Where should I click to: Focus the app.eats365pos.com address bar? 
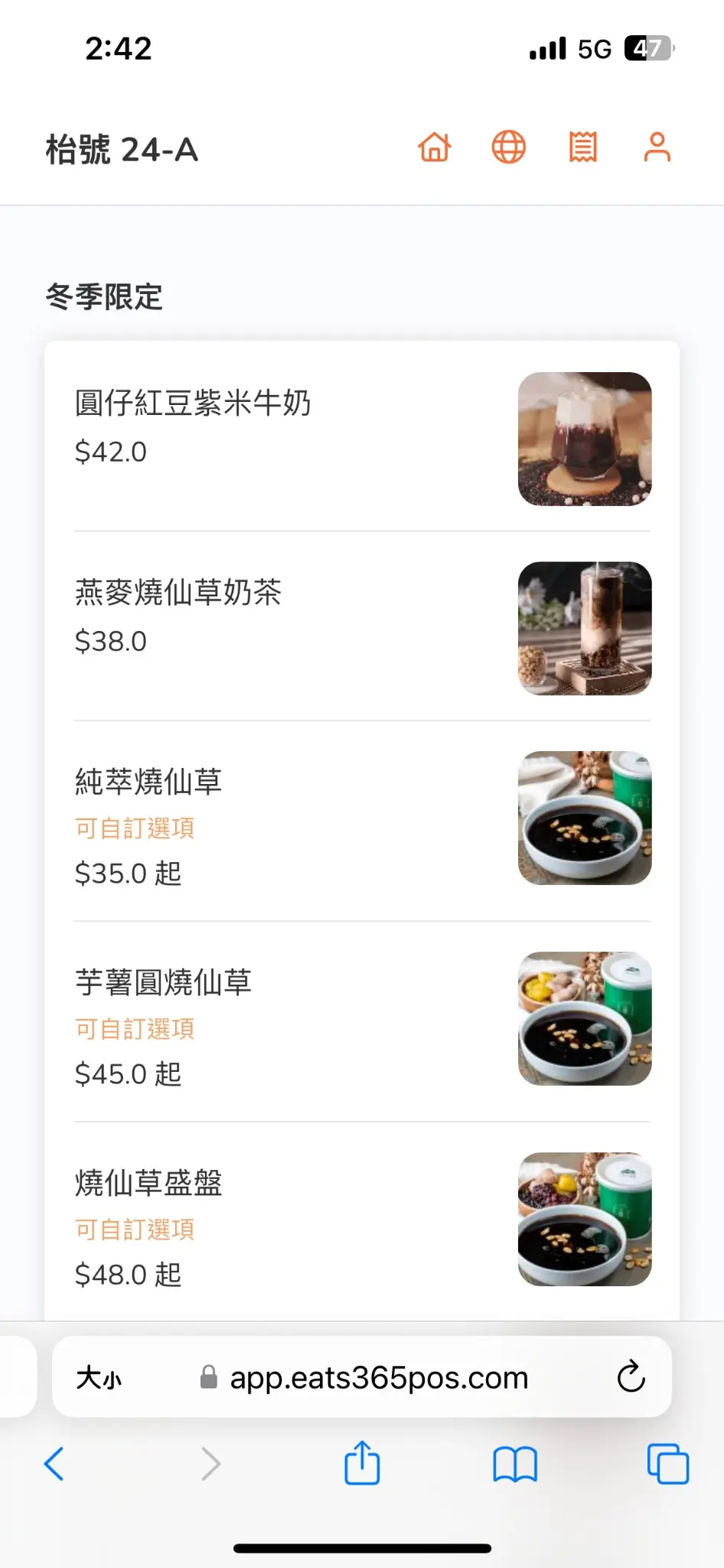[379, 1378]
